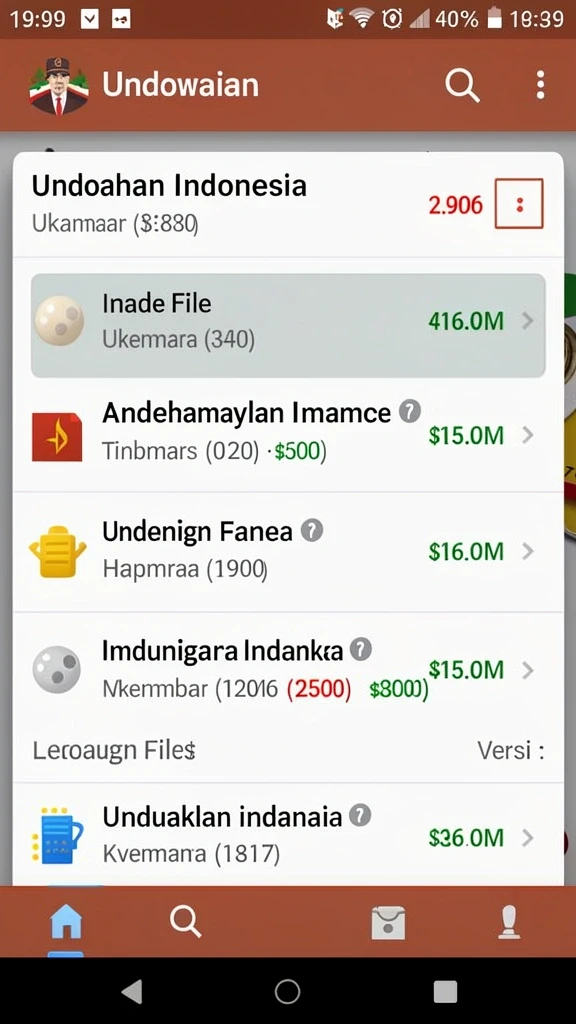The height and width of the screenshot is (1024, 576).
Task: Open the Imdunigara Indanka row
Action: coord(288,670)
